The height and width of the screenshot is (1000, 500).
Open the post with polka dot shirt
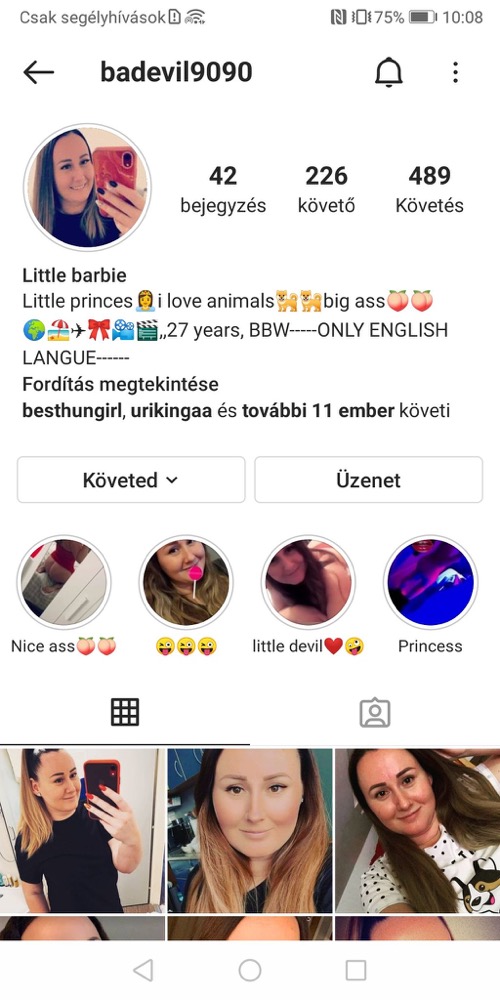[x=418, y=830]
